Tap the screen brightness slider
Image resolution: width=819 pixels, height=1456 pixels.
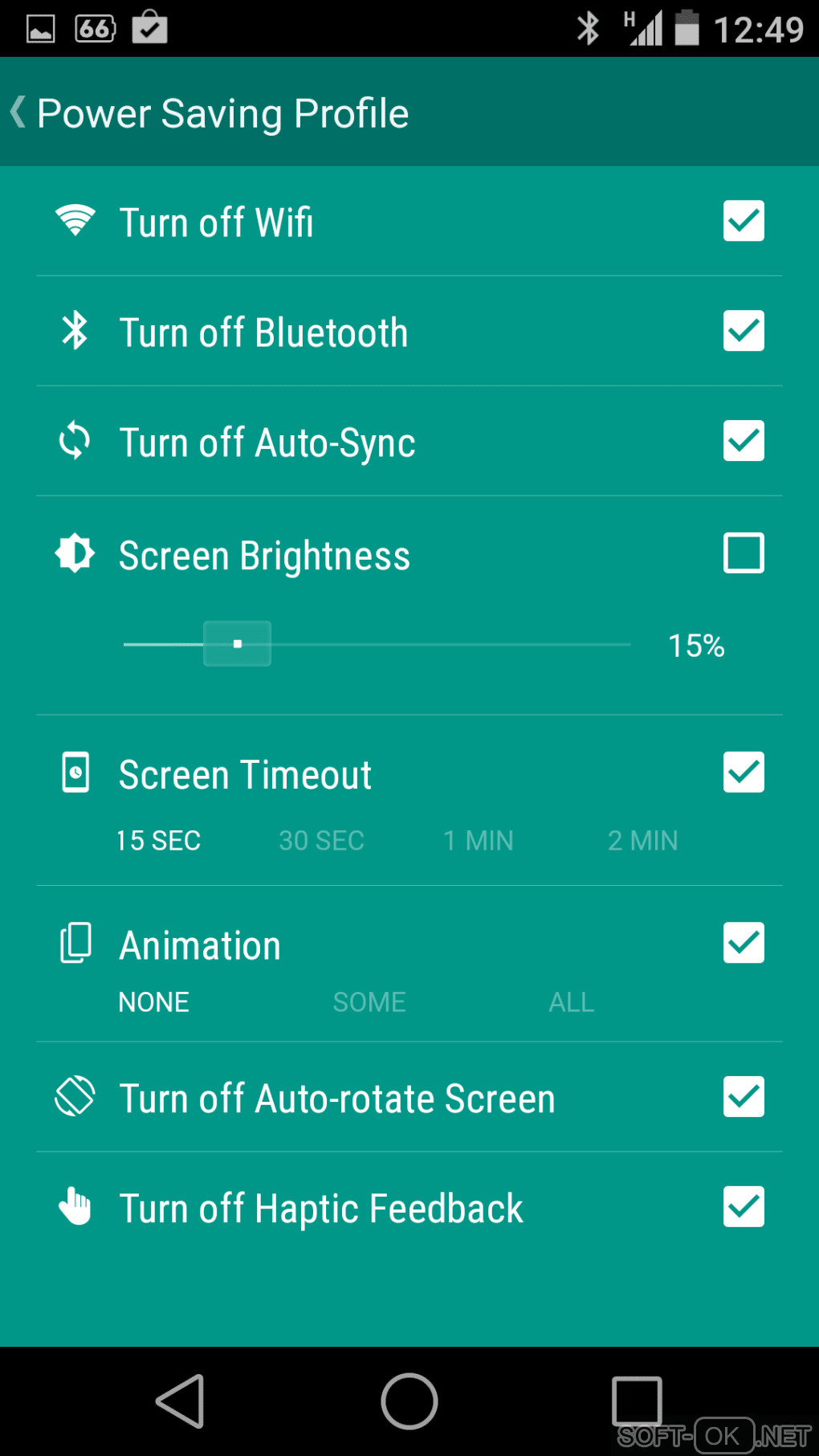click(377, 644)
